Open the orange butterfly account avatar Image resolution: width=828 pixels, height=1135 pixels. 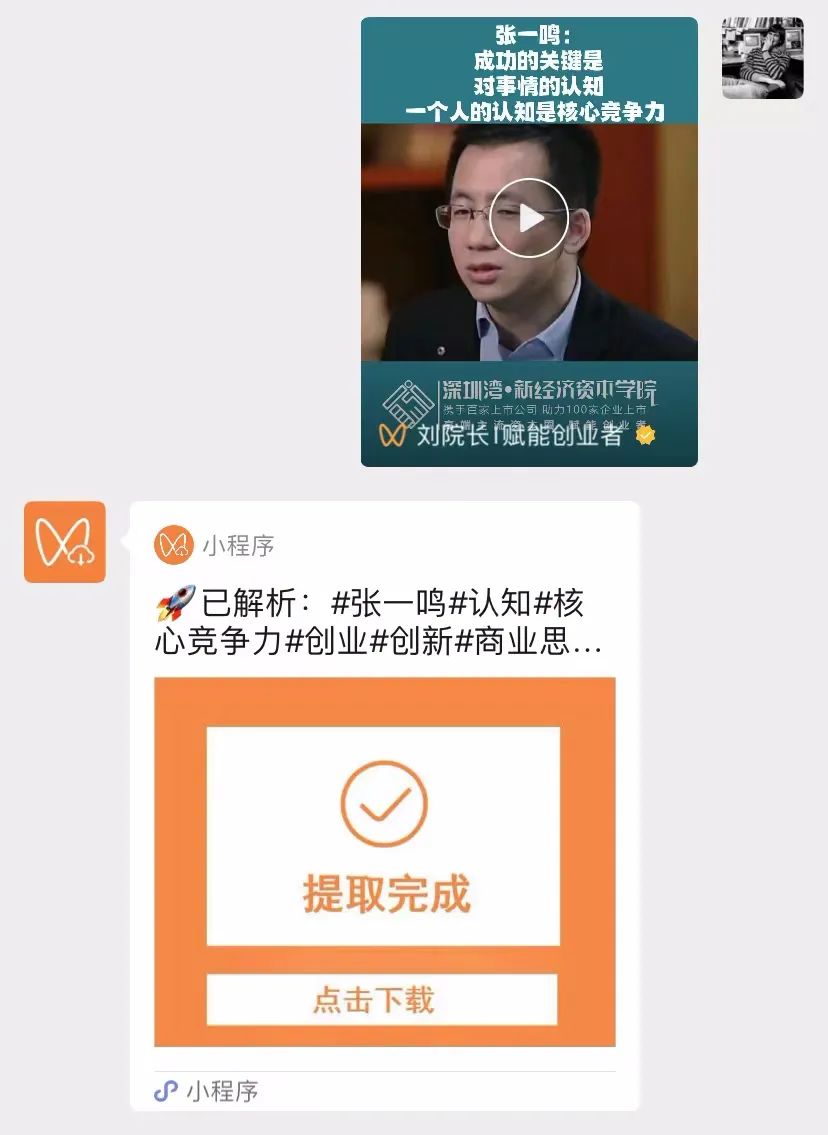point(65,541)
